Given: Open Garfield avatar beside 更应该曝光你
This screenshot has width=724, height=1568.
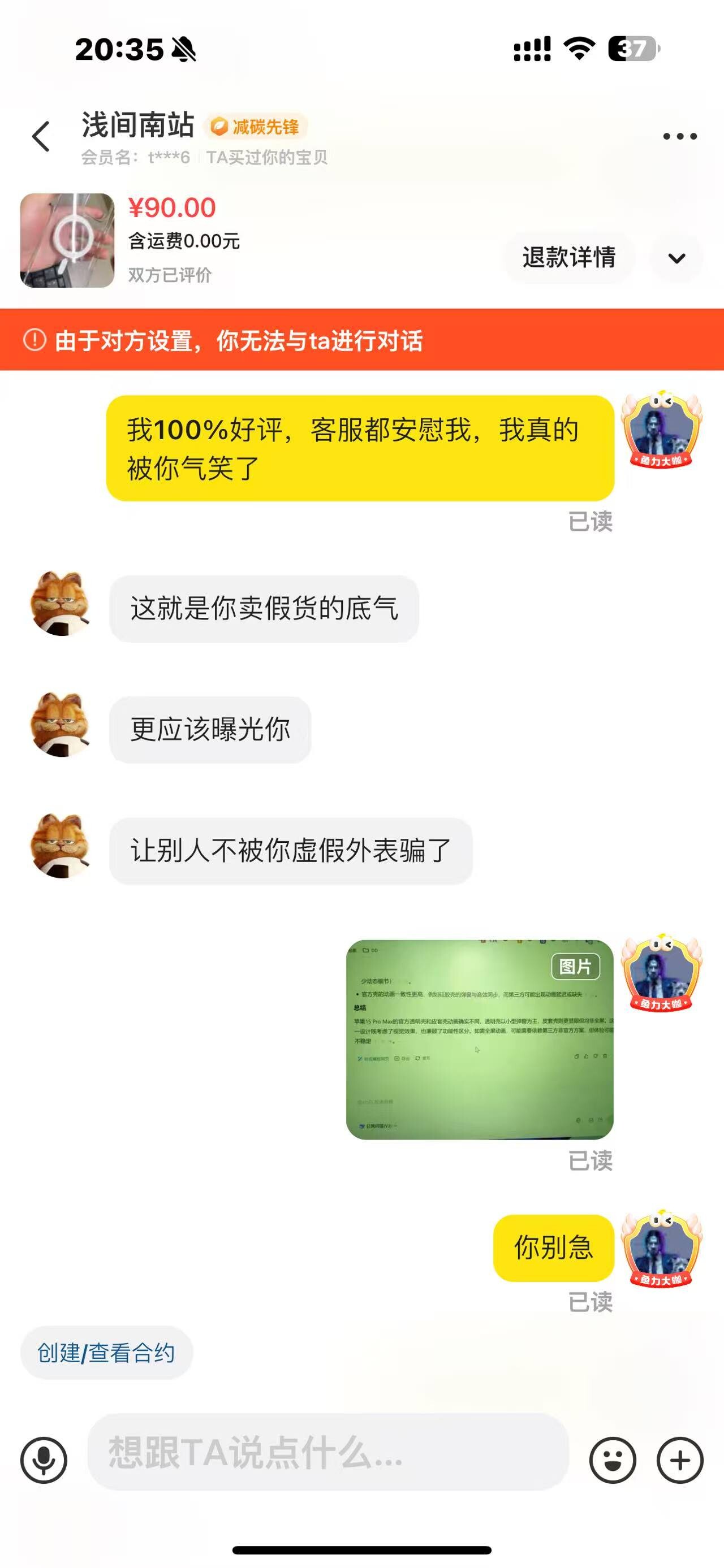Looking at the screenshot, I should pos(61,724).
